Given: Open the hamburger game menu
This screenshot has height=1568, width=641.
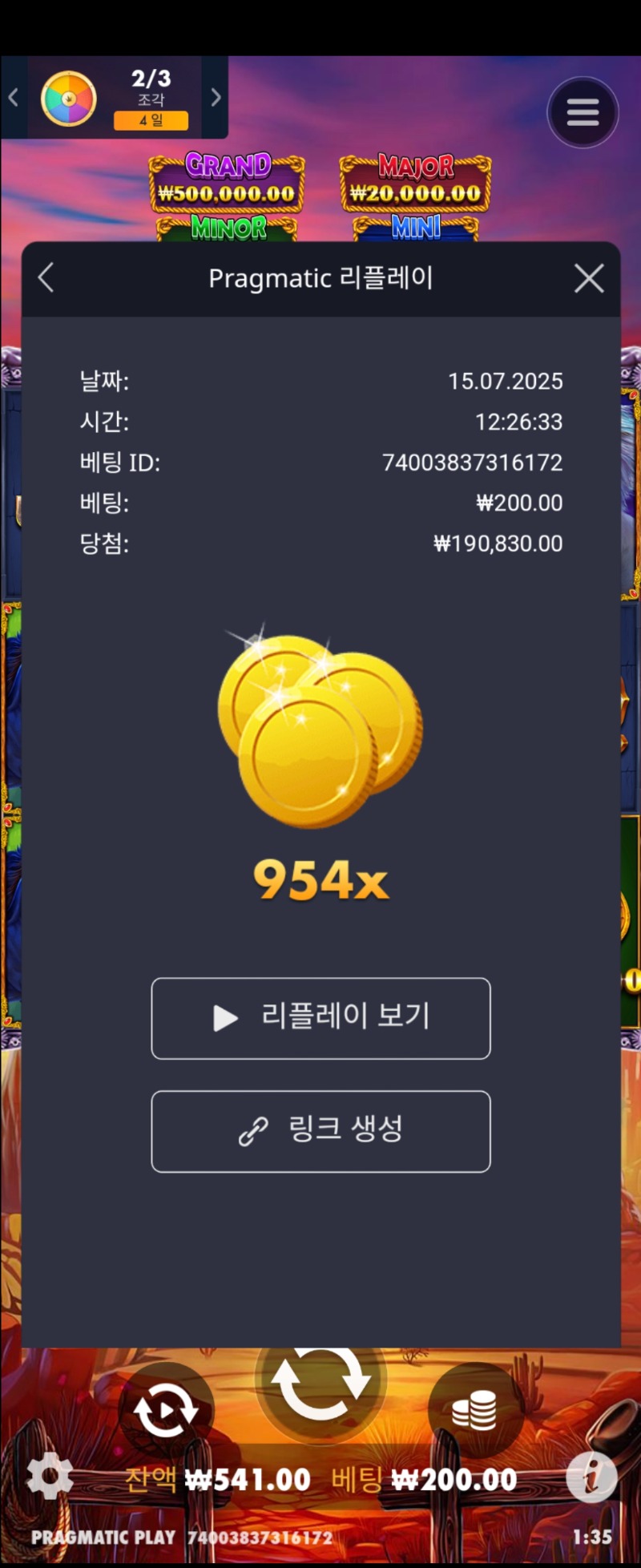Looking at the screenshot, I should coord(583,112).
